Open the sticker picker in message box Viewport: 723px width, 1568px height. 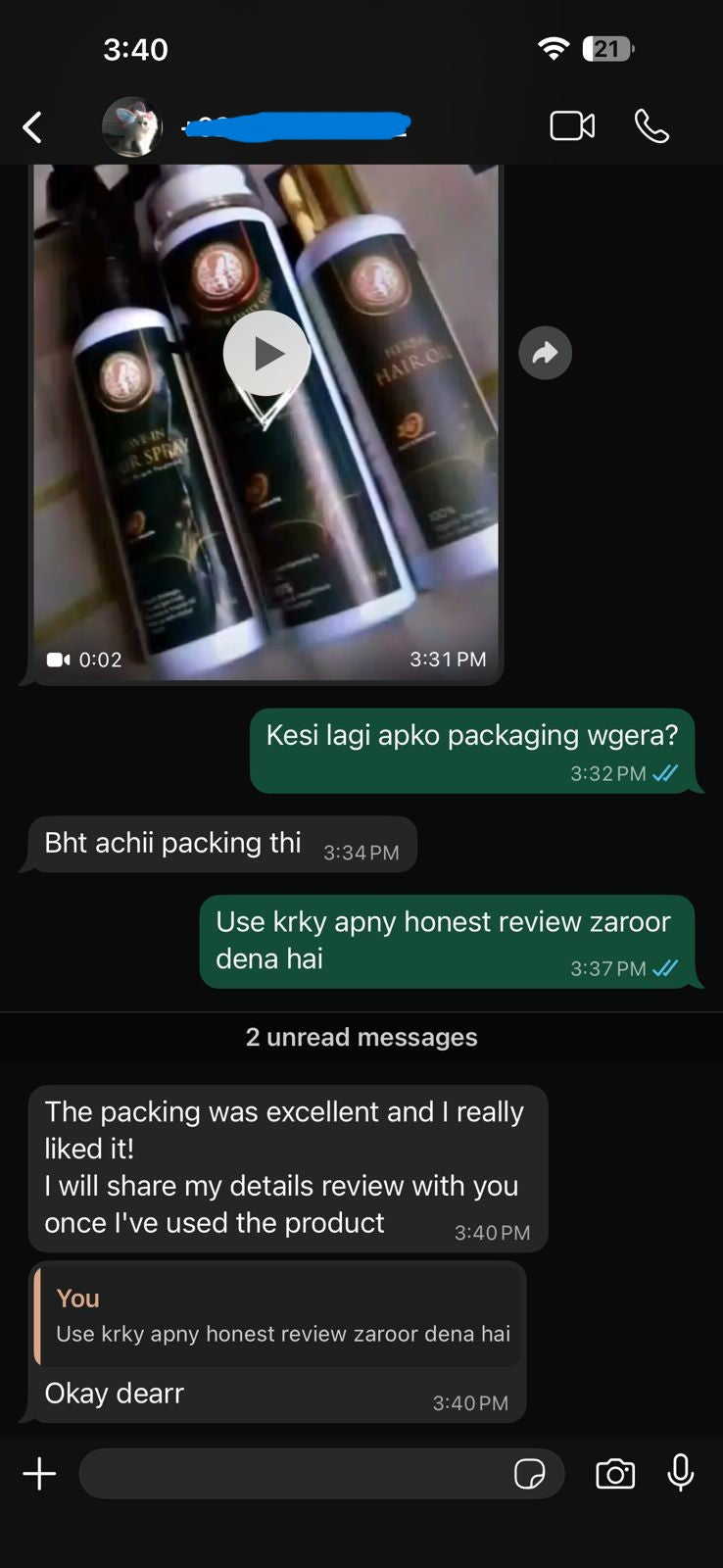pyautogui.click(x=529, y=1474)
